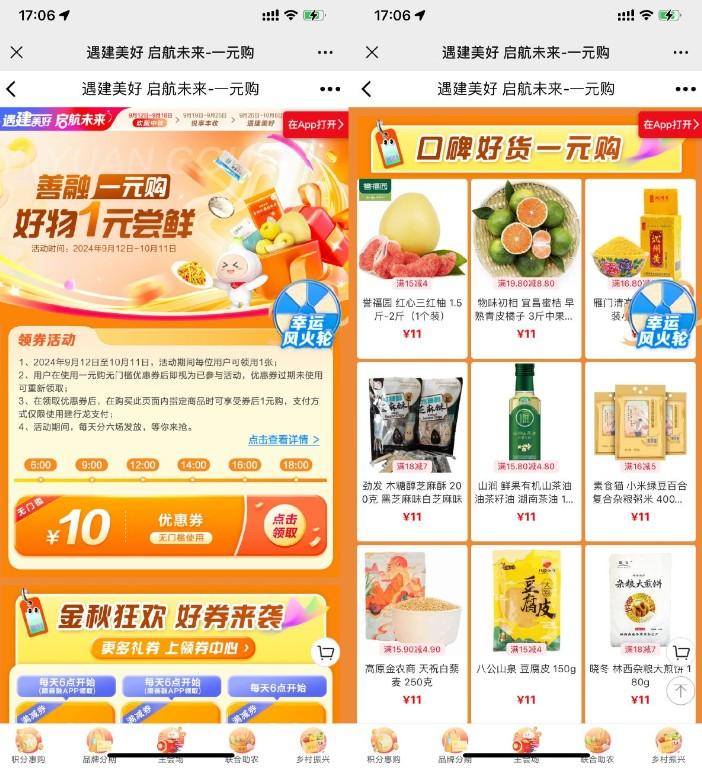This screenshot has height=771, width=702.
Task: Switch to 联合助农 tab on the left screen
Action: (x=242, y=746)
